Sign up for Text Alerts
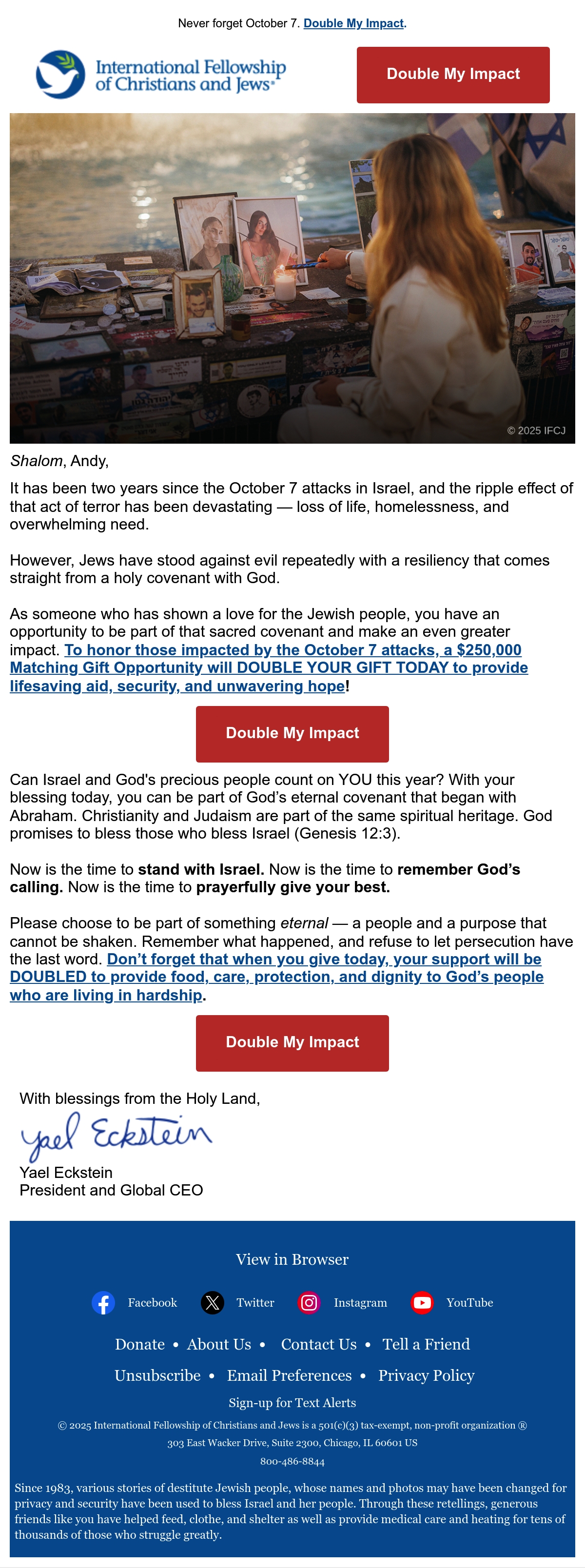The height and width of the screenshot is (1568, 585). [x=292, y=1402]
